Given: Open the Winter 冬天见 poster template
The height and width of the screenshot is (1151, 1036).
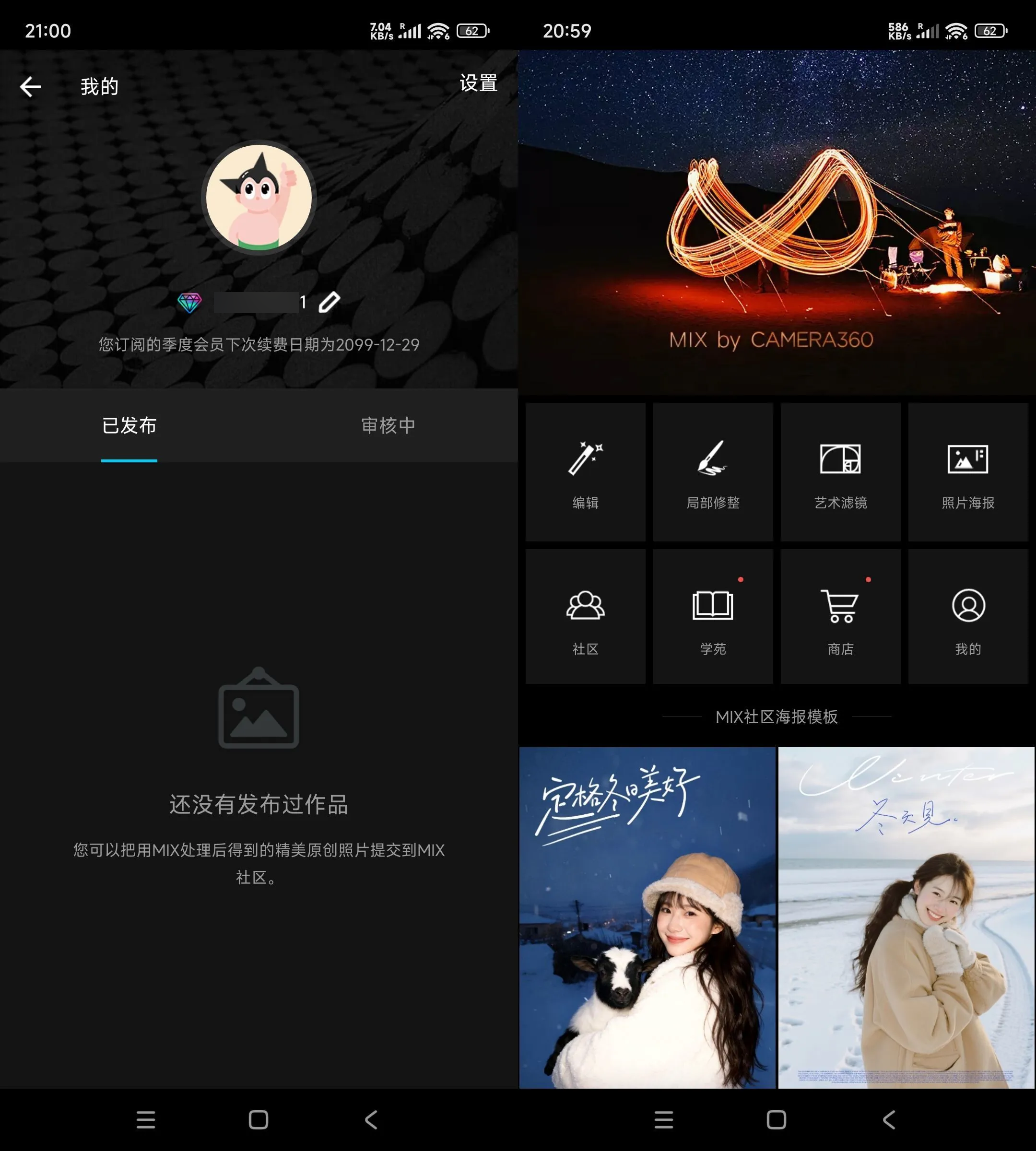Looking at the screenshot, I should (906, 917).
